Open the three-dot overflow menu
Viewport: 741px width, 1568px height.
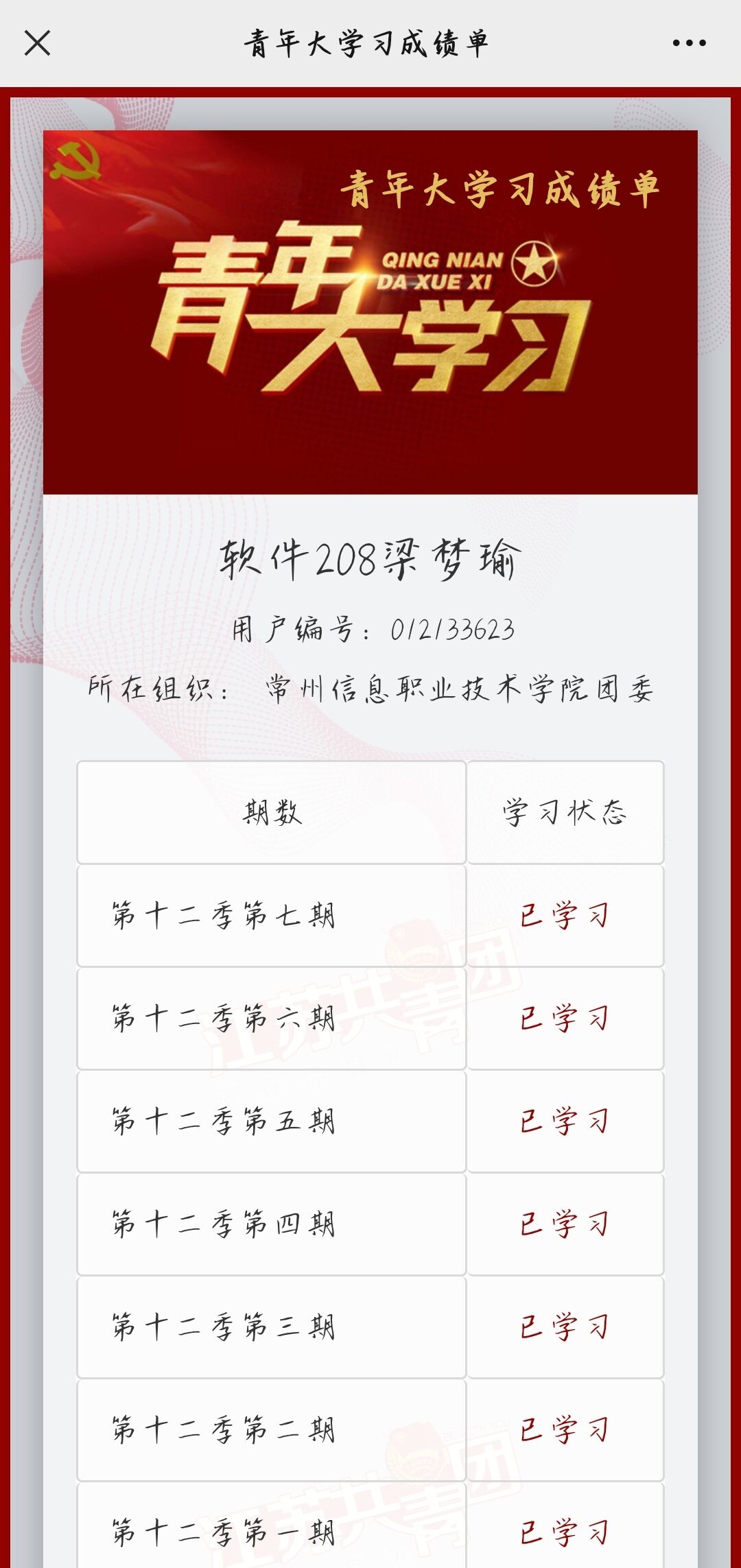tap(689, 43)
